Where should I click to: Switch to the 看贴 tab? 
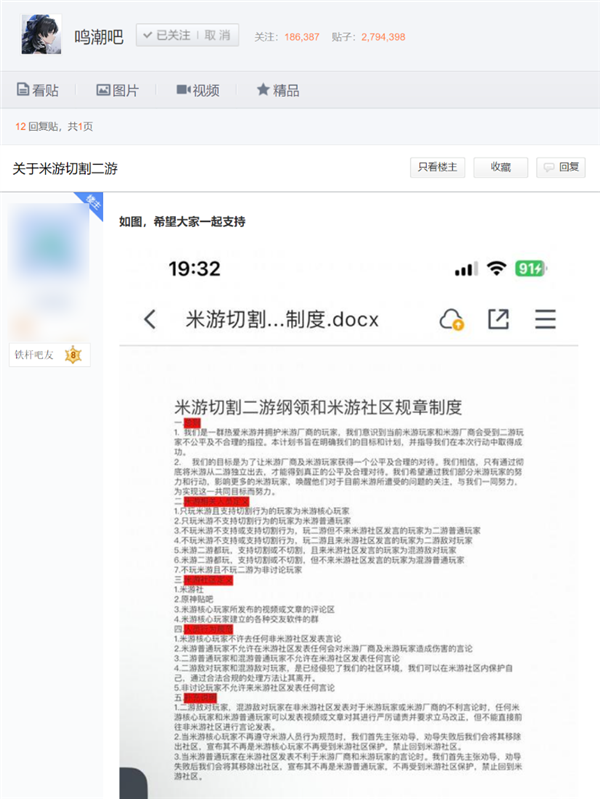click(38, 90)
